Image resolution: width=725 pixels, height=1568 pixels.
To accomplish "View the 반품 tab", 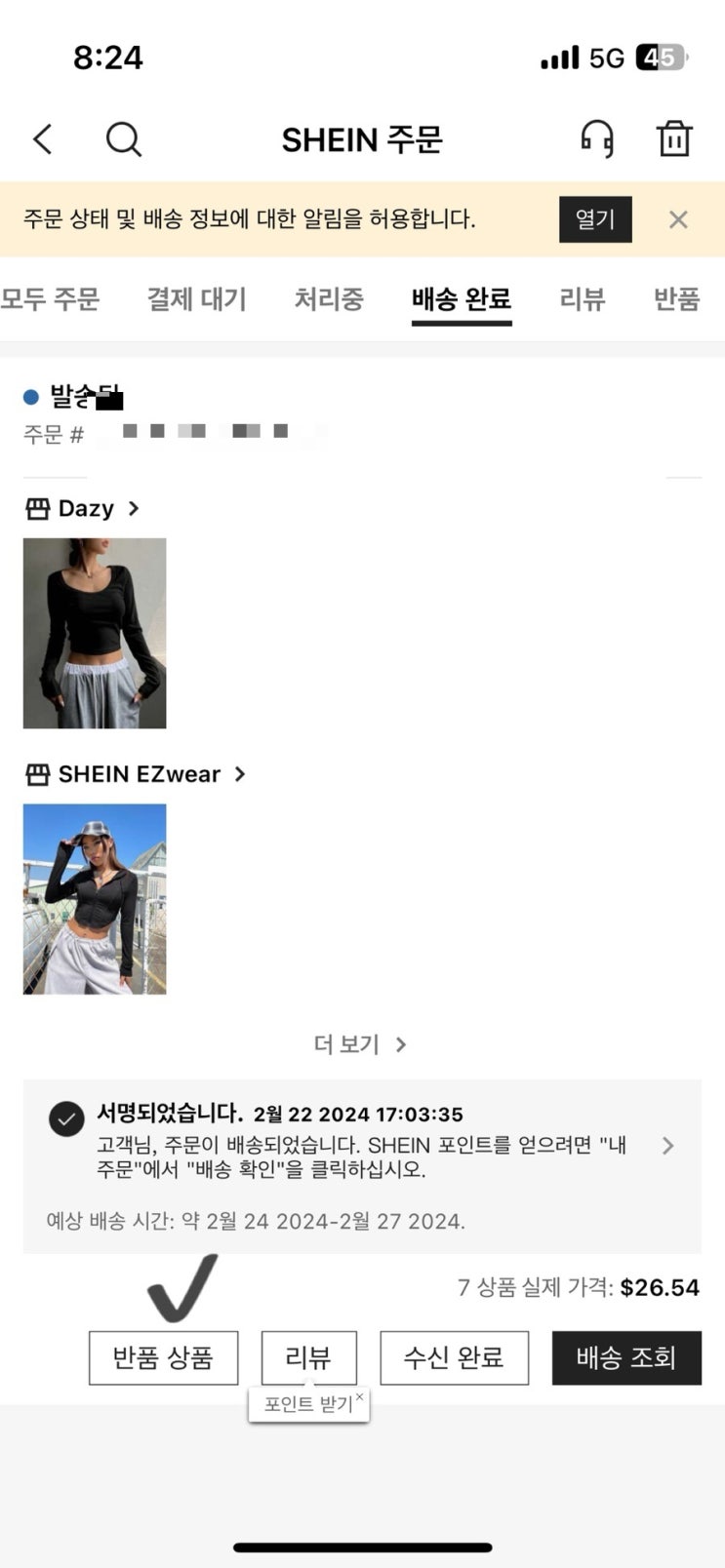I will [x=677, y=298].
